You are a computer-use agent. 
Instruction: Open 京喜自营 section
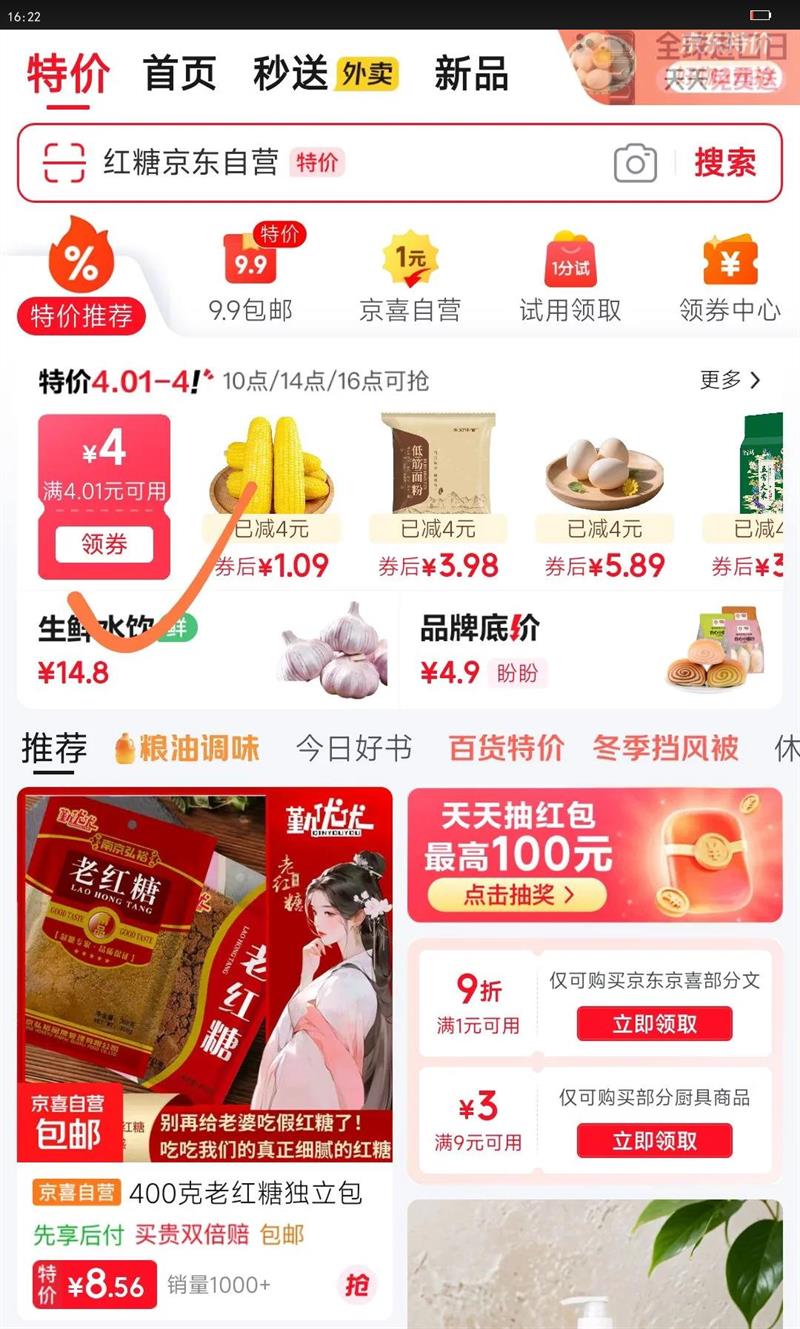(x=410, y=274)
